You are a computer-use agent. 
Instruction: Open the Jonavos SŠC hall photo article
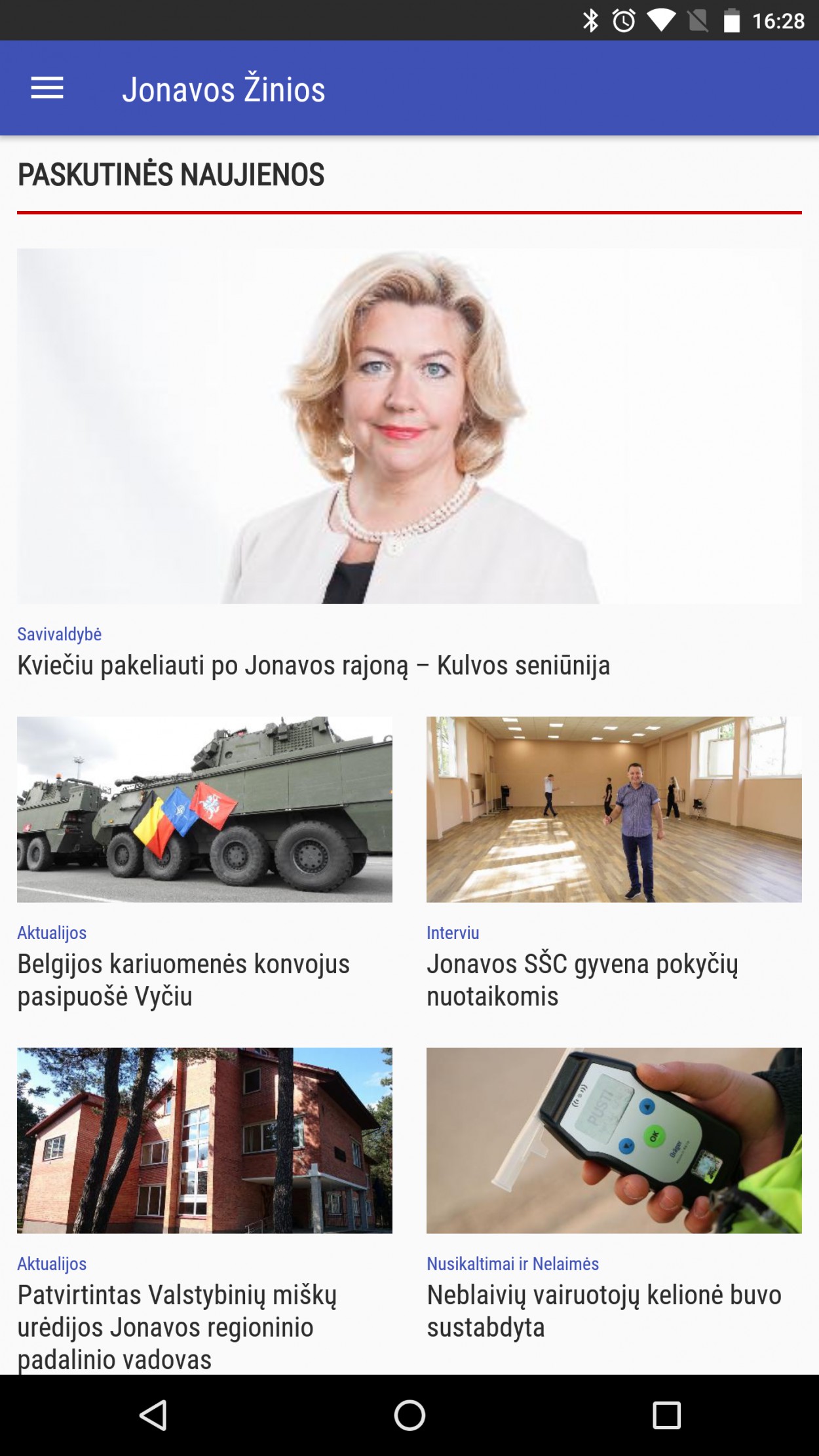[x=614, y=809]
